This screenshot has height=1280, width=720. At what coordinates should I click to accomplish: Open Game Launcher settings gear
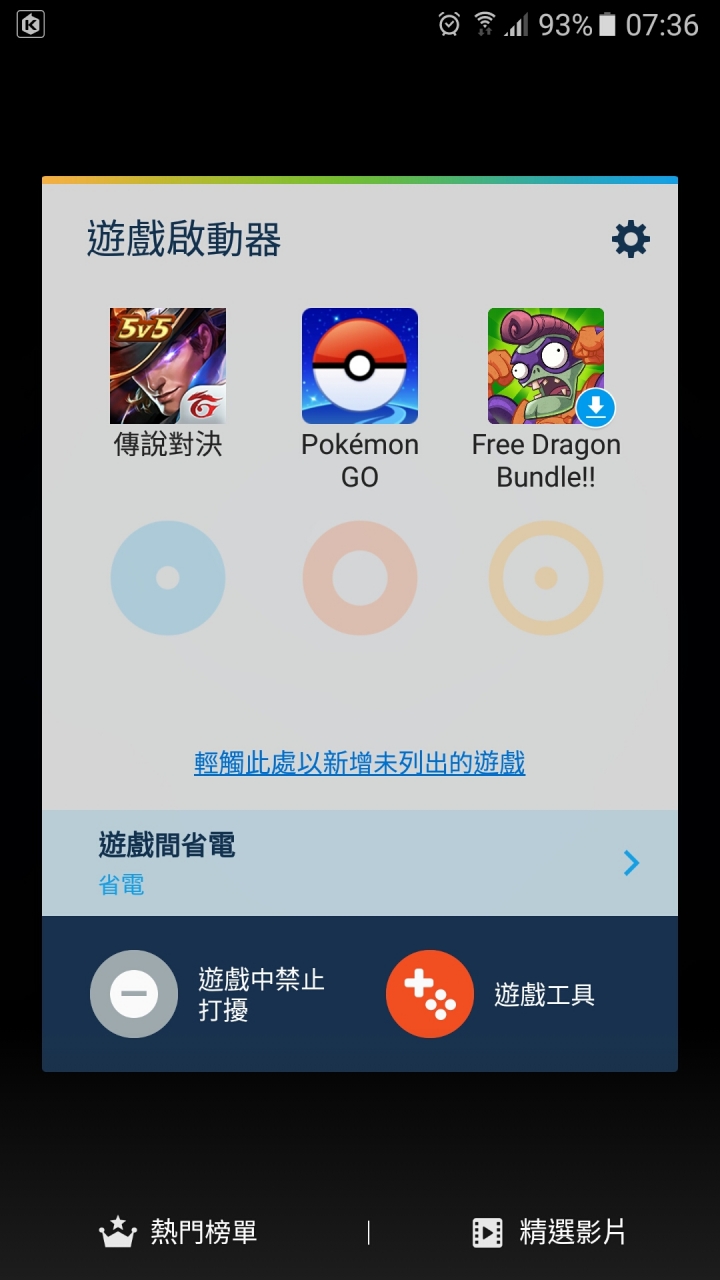point(630,240)
